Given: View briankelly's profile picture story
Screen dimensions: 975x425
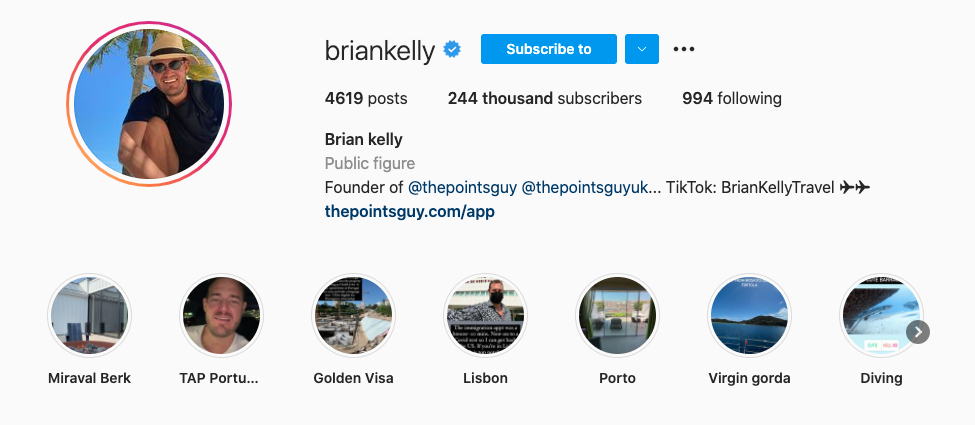Looking at the screenshot, I should coord(149,105).
